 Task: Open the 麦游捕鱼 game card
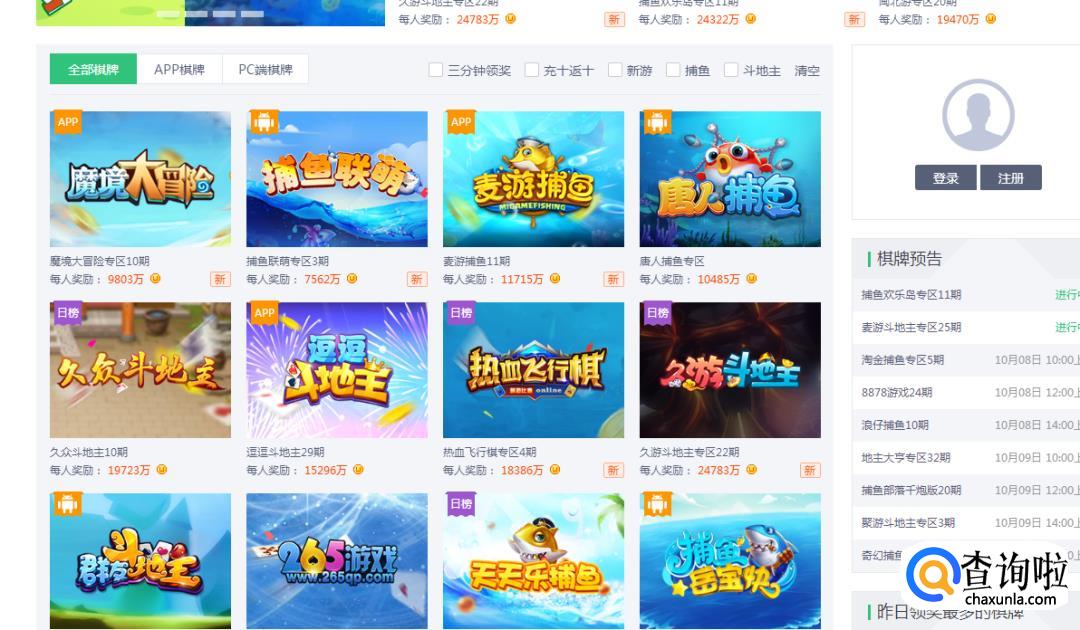point(533,179)
